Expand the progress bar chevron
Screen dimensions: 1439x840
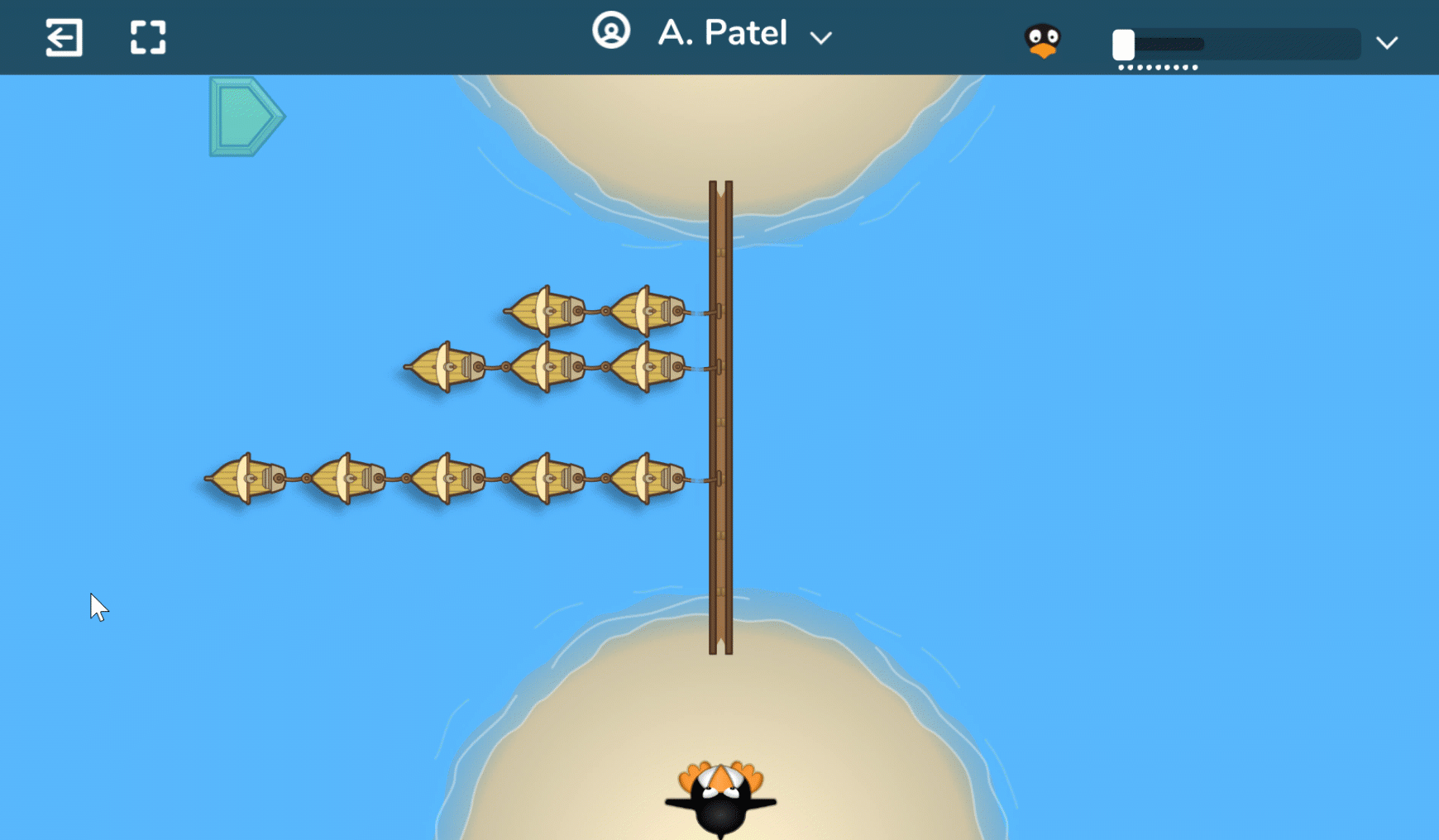tap(1387, 42)
